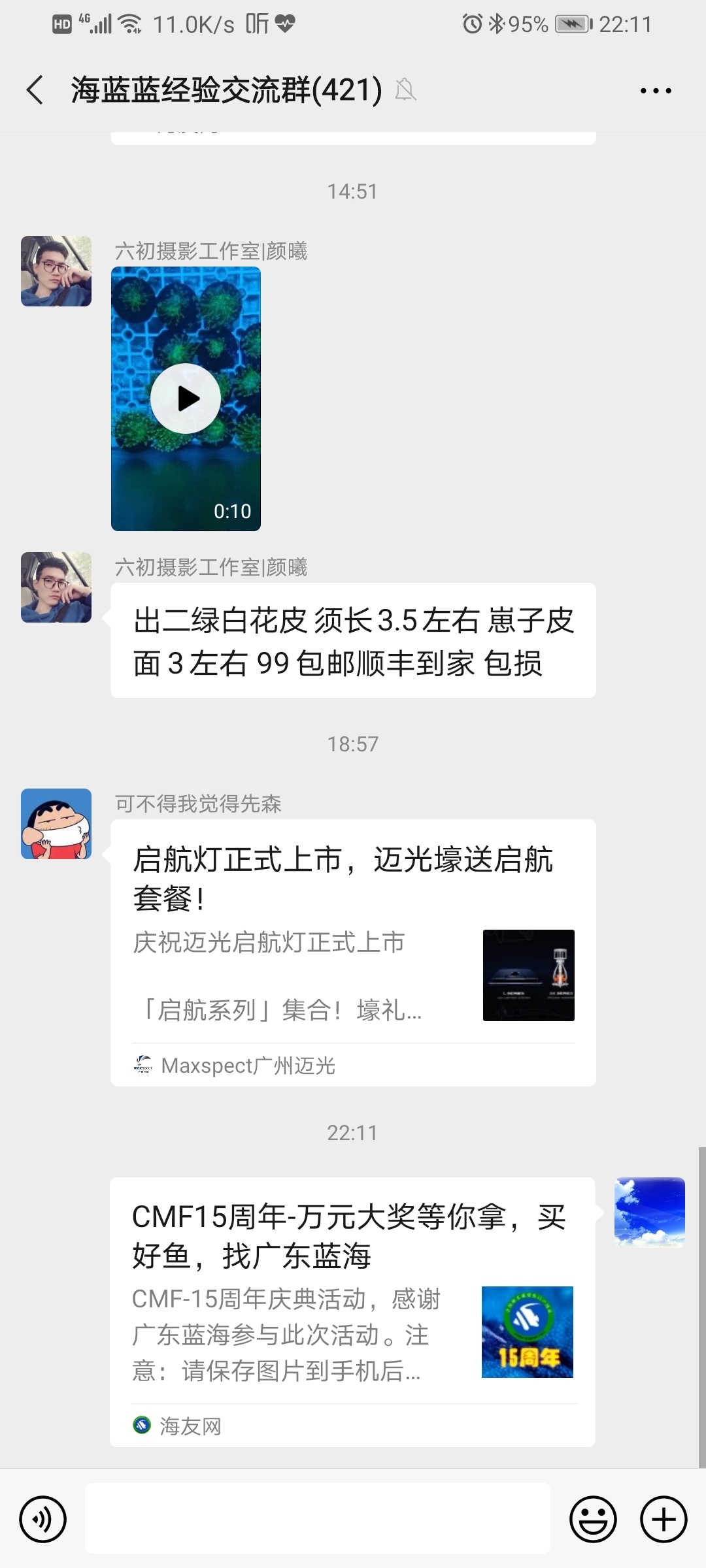Play the 0:10 coral video
The width and height of the screenshot is (706, 1568).
pos(186,399)
